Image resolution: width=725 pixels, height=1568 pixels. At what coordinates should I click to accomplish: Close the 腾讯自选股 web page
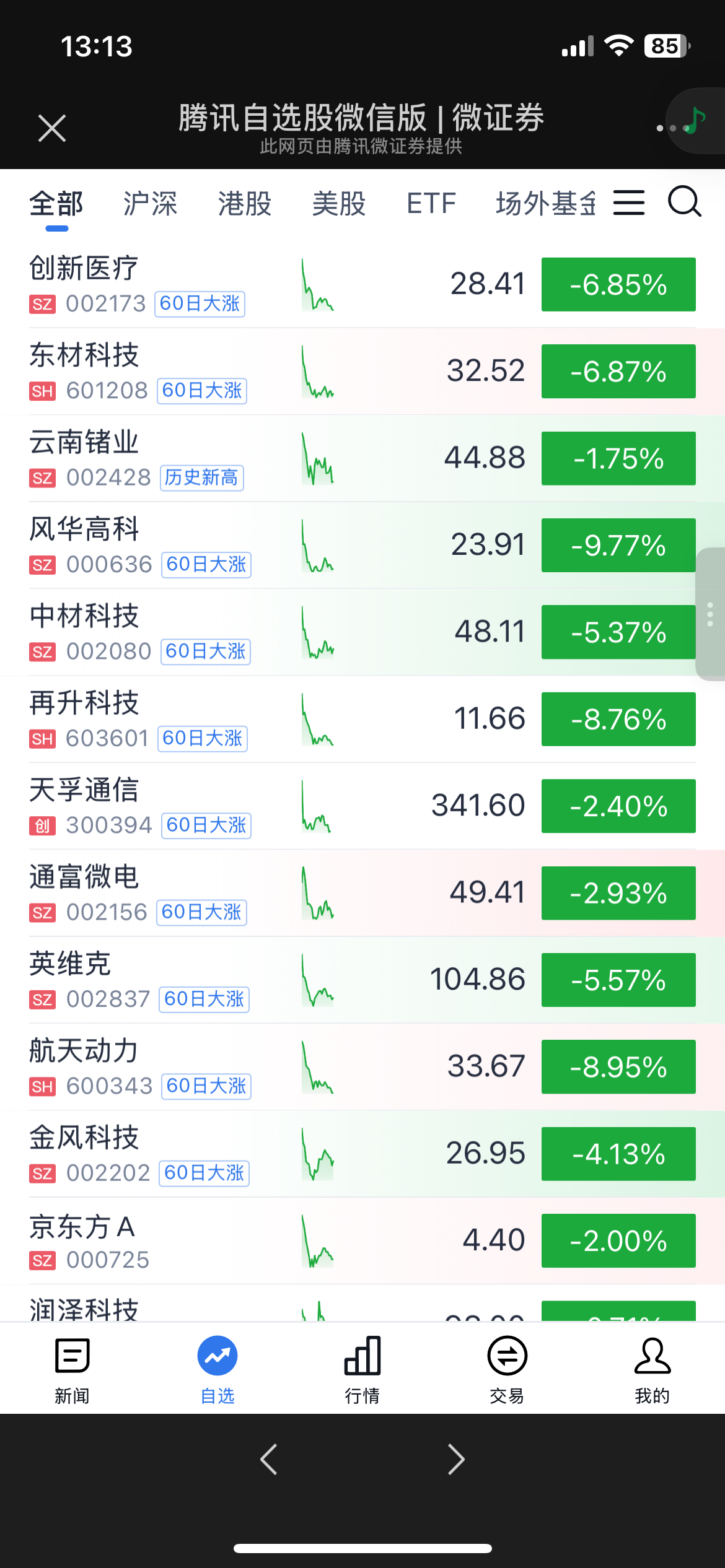52,128
